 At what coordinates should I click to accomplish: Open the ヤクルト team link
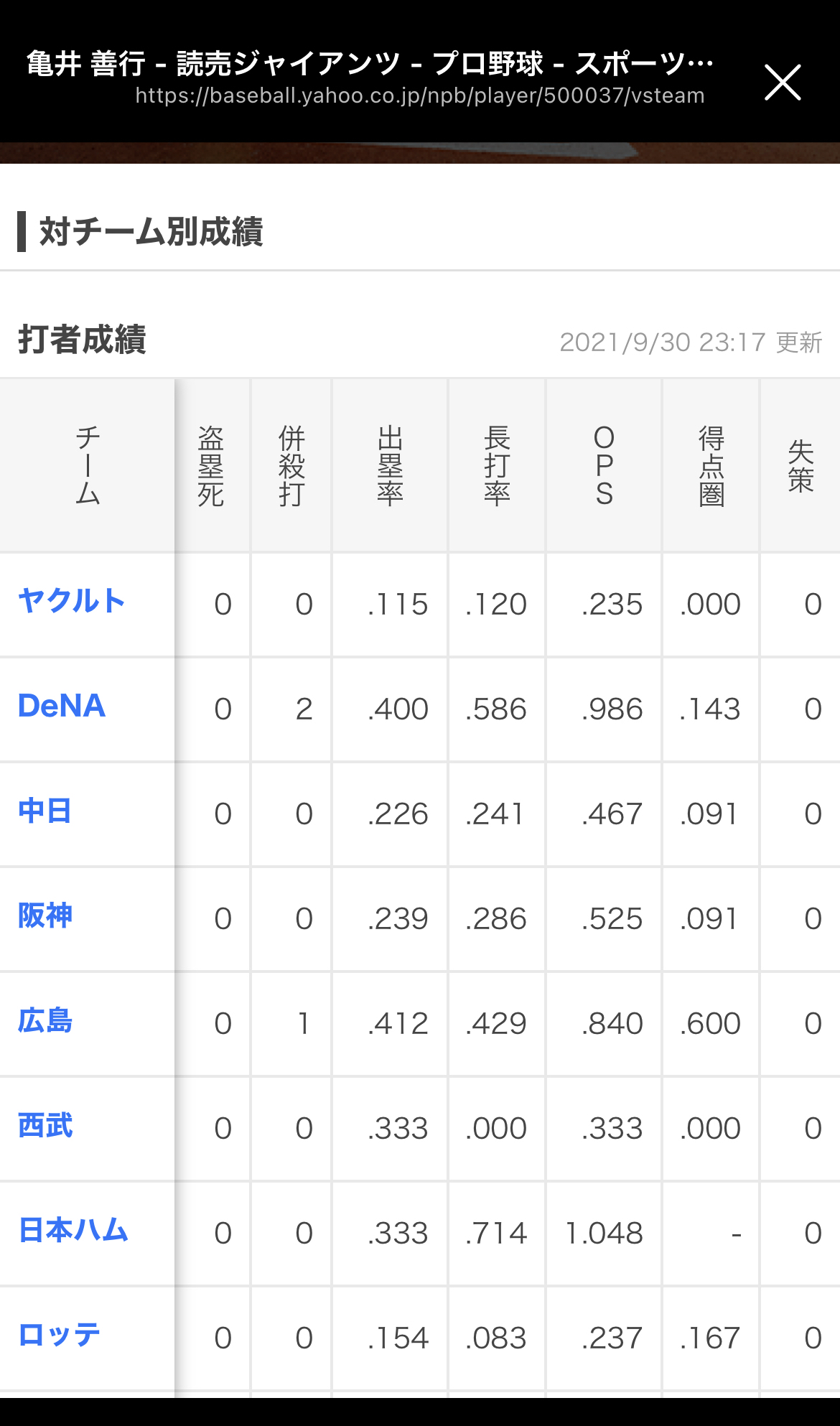click(x=72, y=601)
